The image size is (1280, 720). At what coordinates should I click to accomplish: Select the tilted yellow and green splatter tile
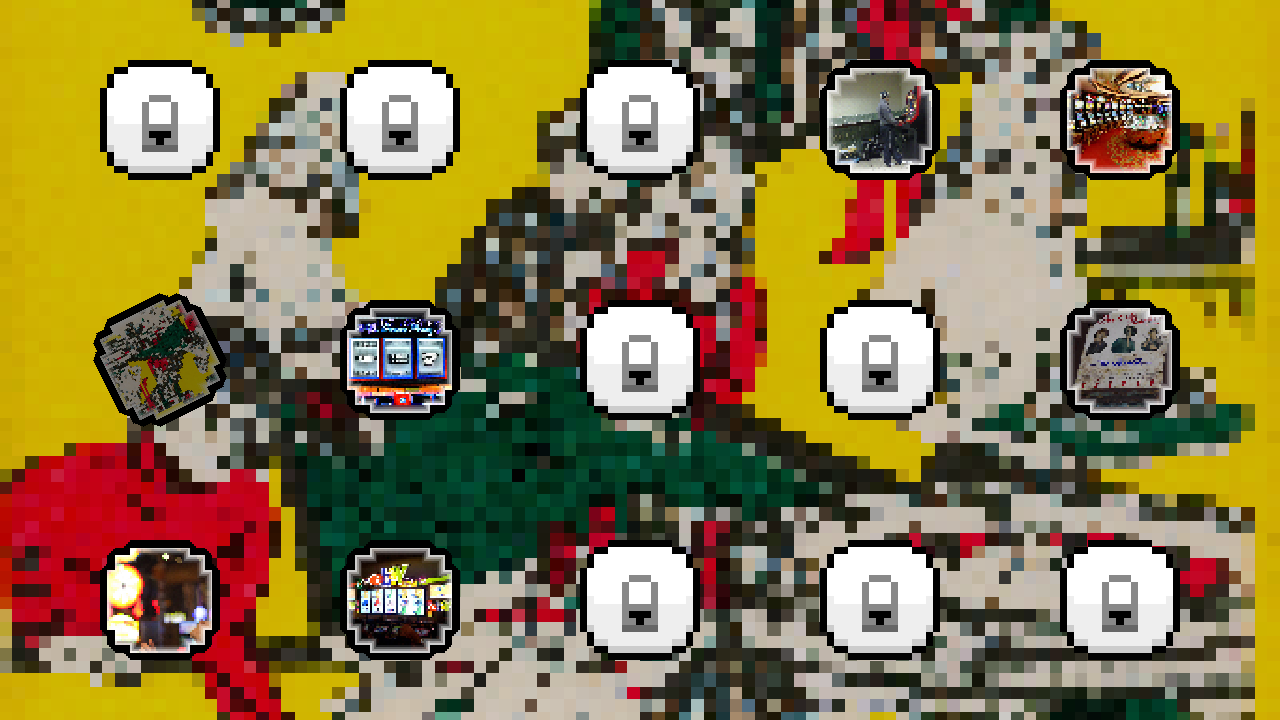[x=160, y=360]
